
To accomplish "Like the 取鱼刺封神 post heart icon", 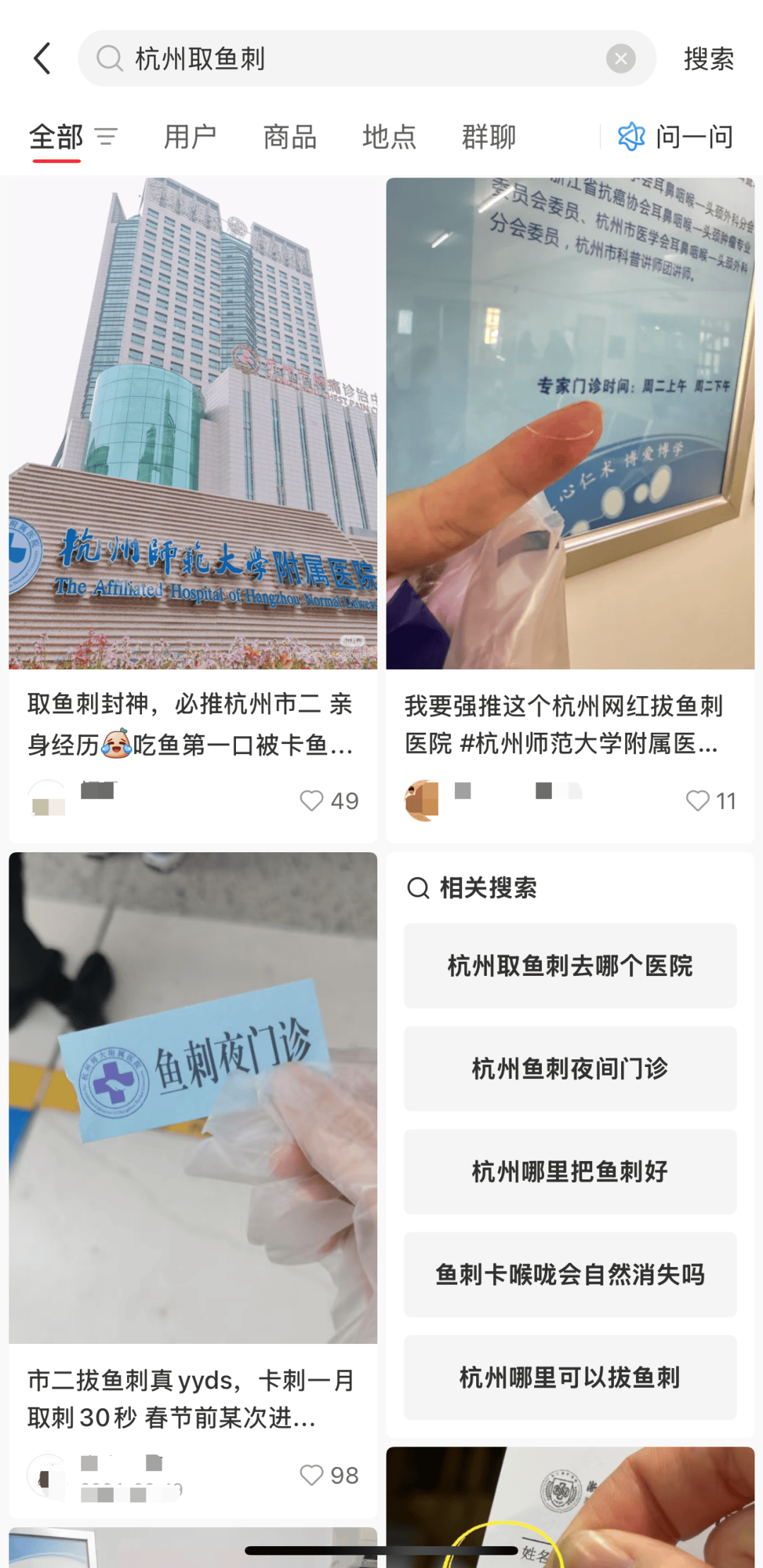I will coord(311,801).
